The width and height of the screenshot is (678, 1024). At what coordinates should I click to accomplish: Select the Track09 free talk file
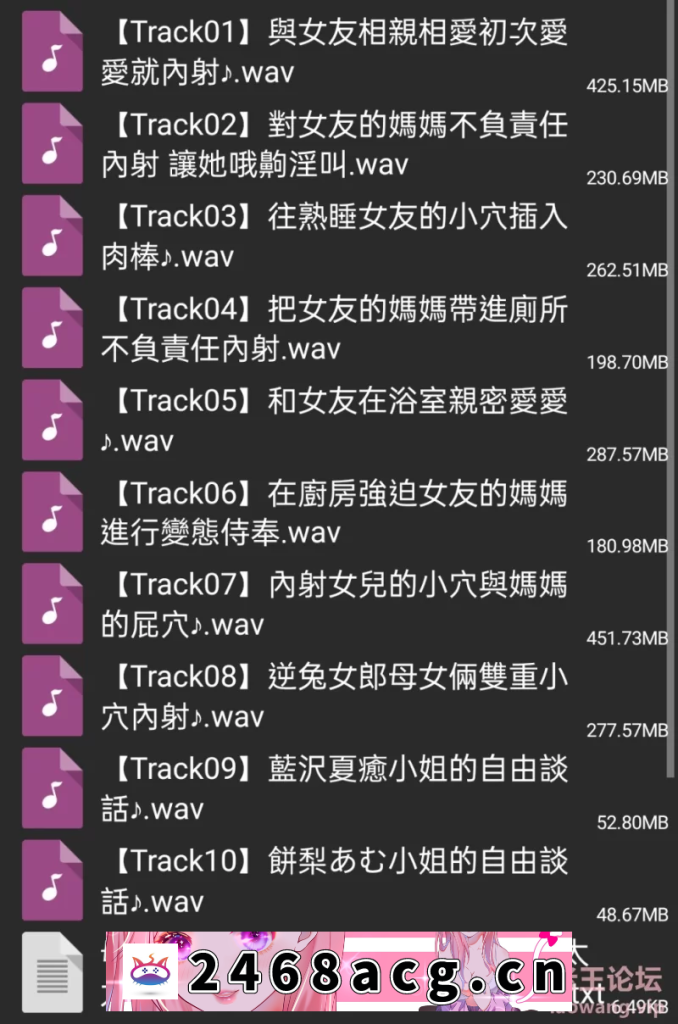click(334, 789)
